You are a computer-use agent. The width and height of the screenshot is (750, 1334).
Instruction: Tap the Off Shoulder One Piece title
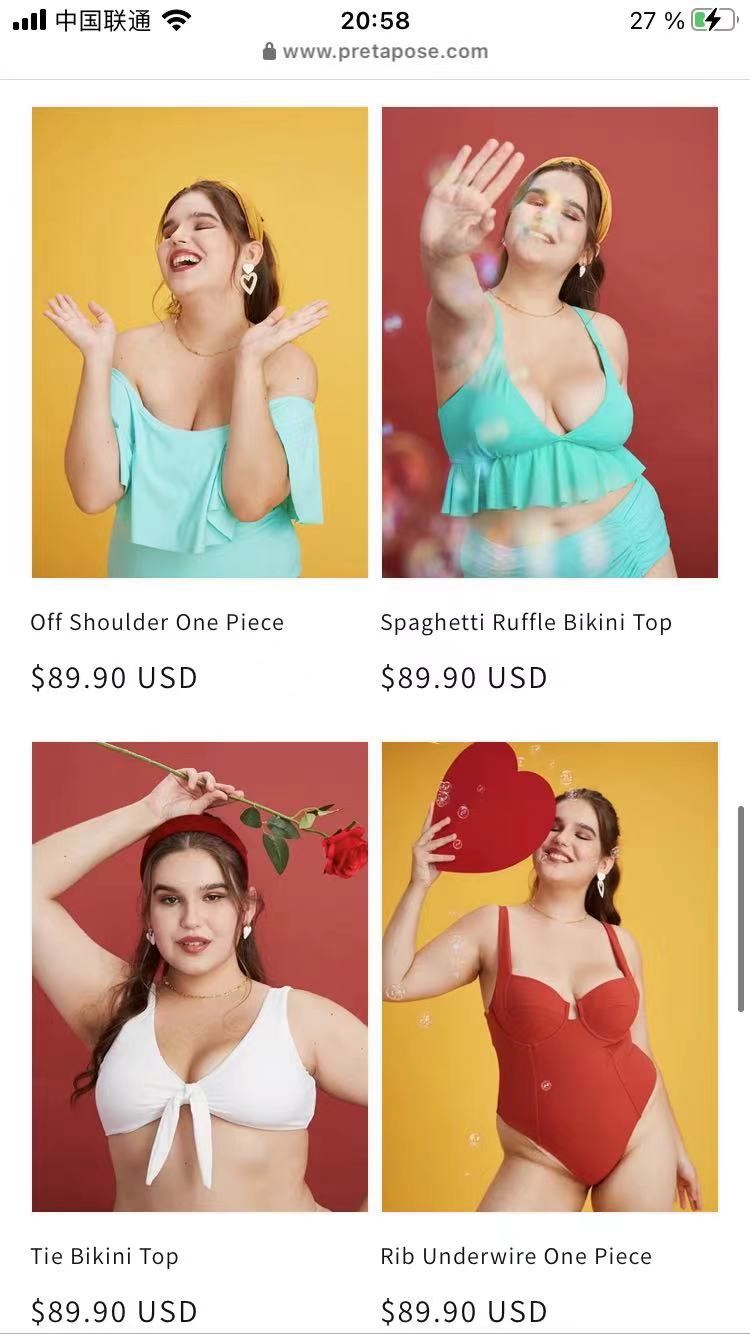(157, 622)
